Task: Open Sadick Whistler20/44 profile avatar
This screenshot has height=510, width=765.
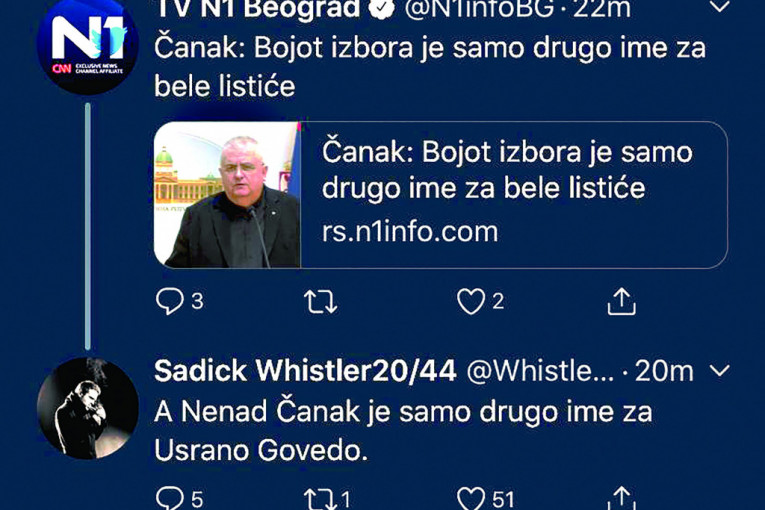Action: tap(87, 407)
